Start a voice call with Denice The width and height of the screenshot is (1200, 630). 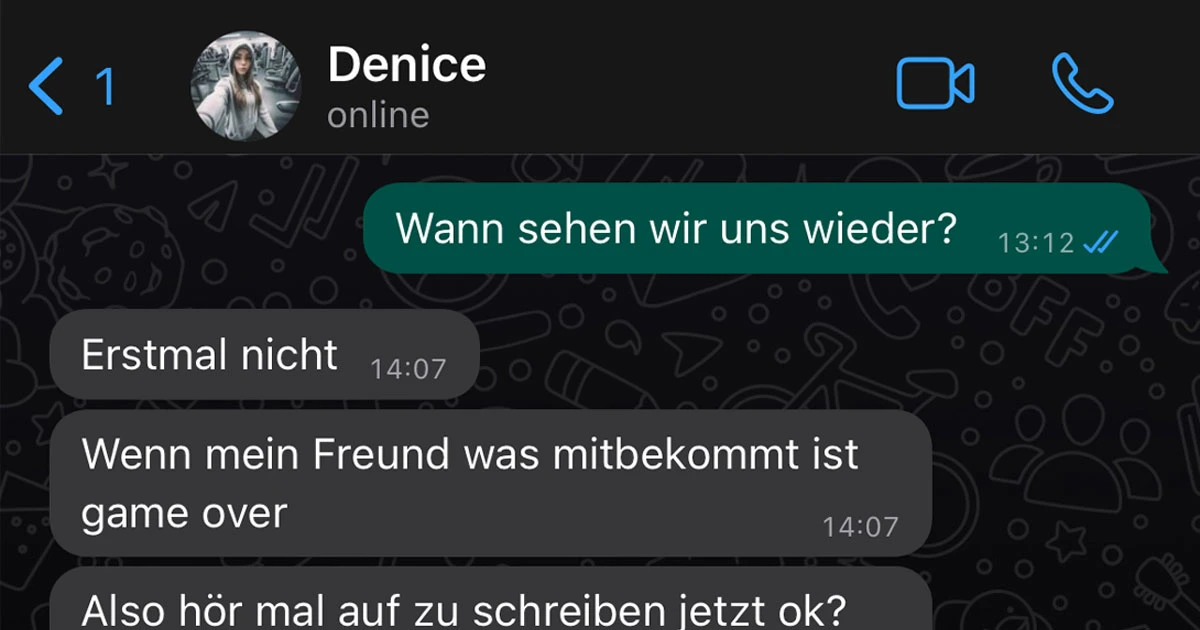point(1082,84)
